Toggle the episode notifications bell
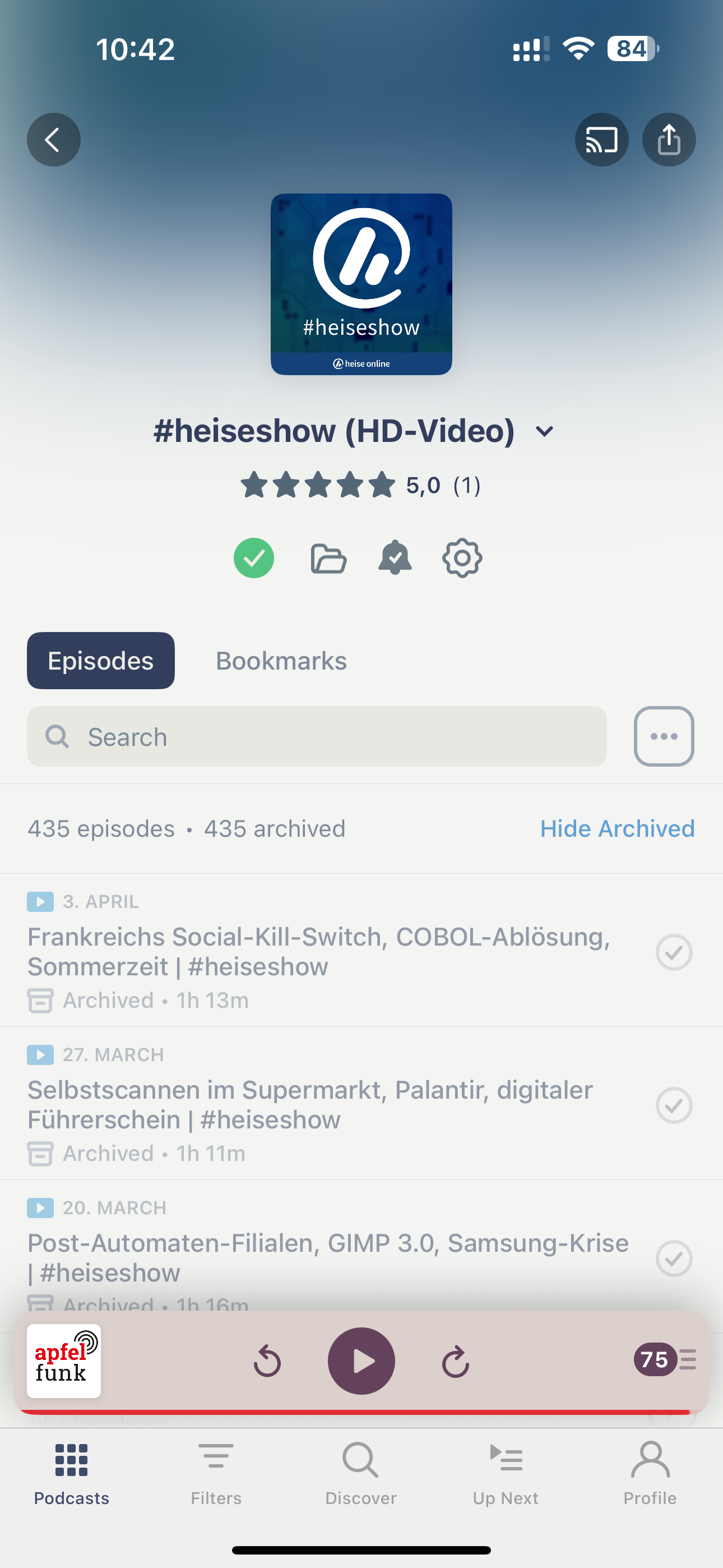 [x=395, y=557]
